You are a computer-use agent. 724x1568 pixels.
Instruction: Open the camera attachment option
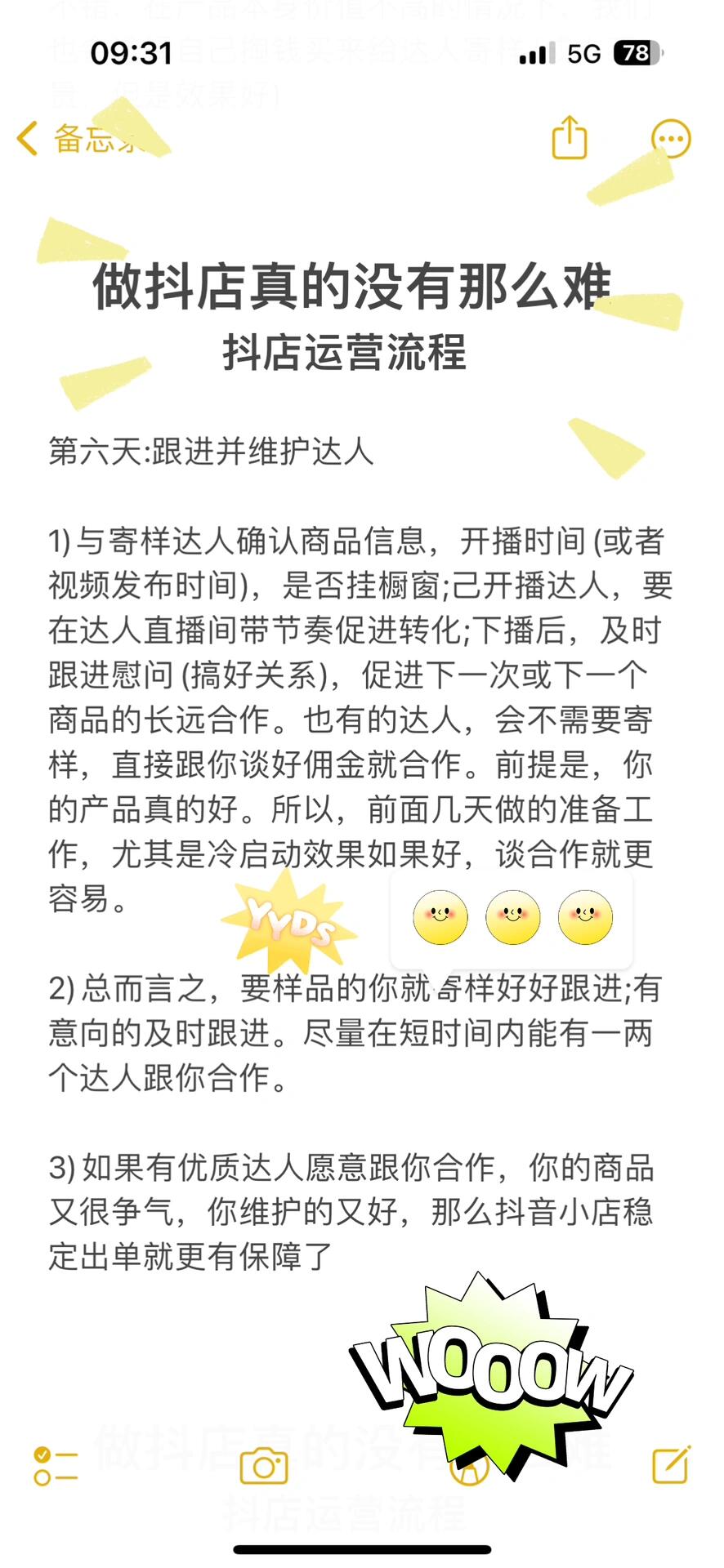pyautogui.click(x=264, y=1467)
